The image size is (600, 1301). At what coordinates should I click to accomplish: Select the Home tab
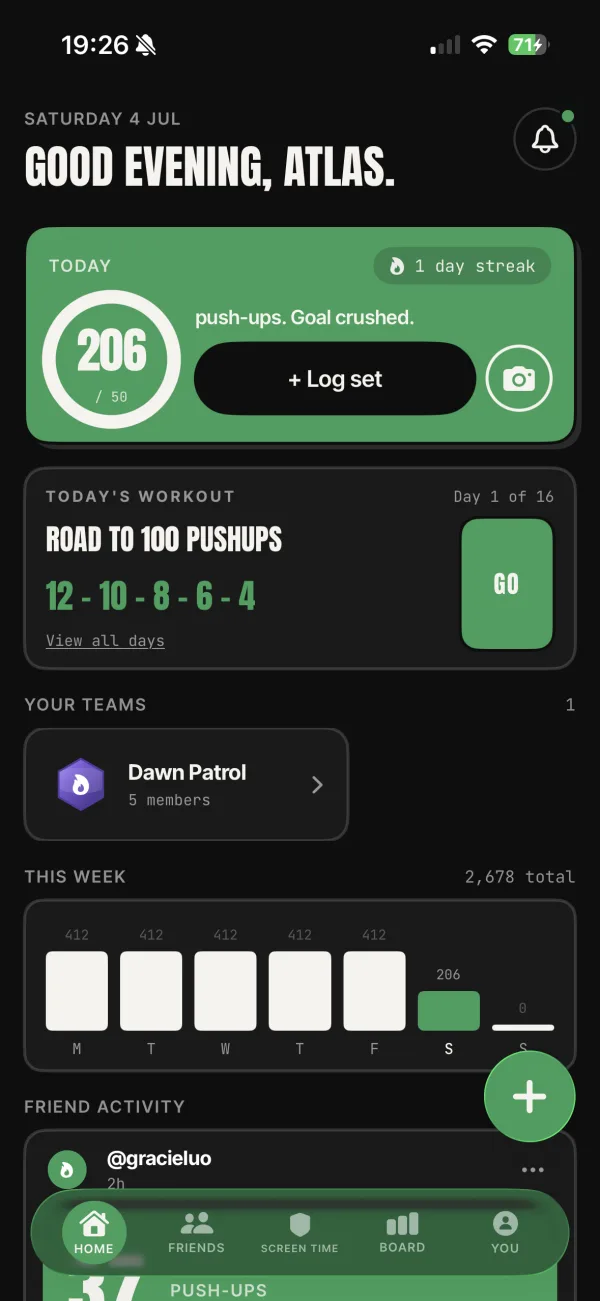(x=94, y=1232)
